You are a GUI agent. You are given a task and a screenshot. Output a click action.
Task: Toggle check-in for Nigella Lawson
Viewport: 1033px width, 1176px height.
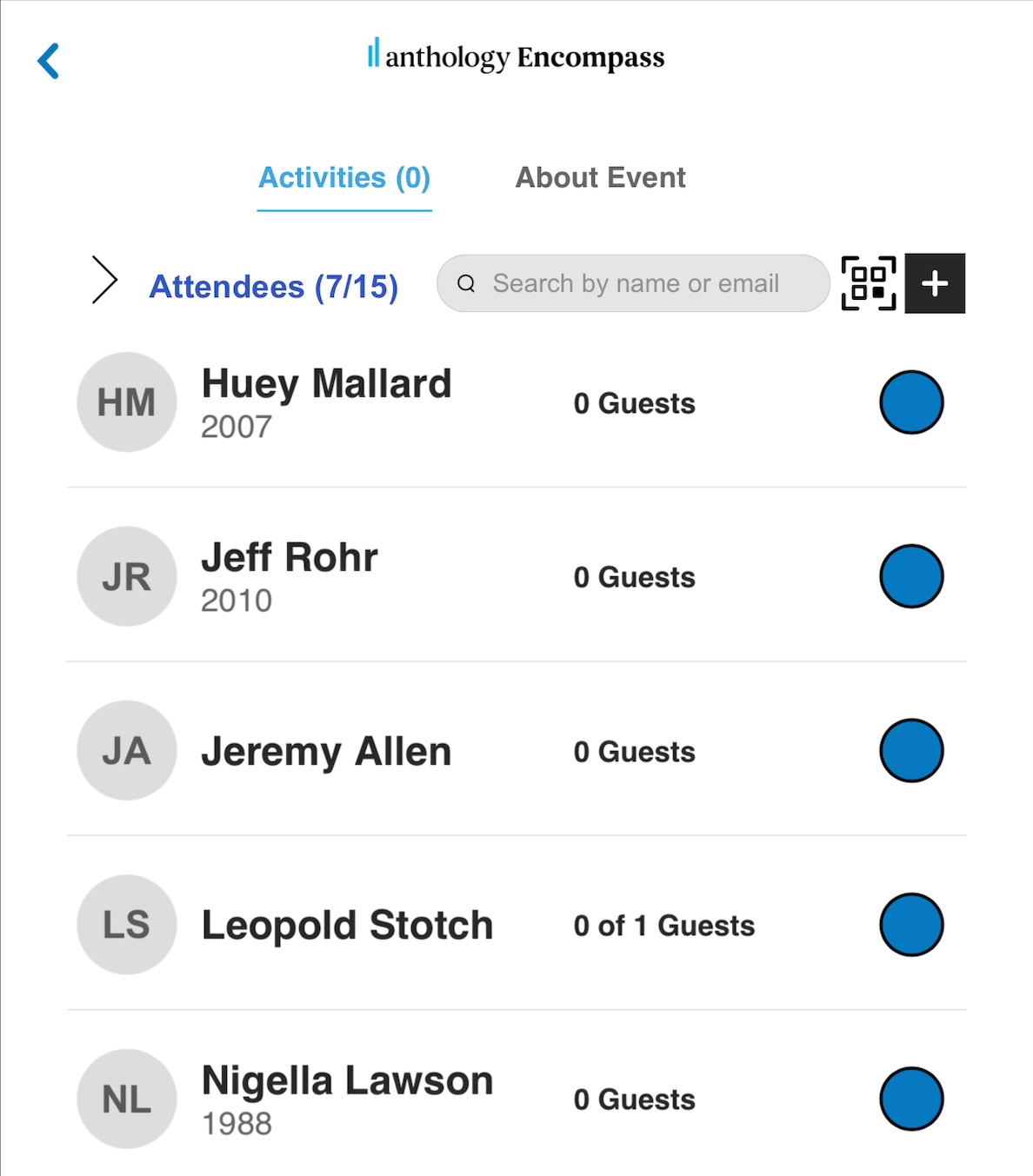click(910, 1099)
